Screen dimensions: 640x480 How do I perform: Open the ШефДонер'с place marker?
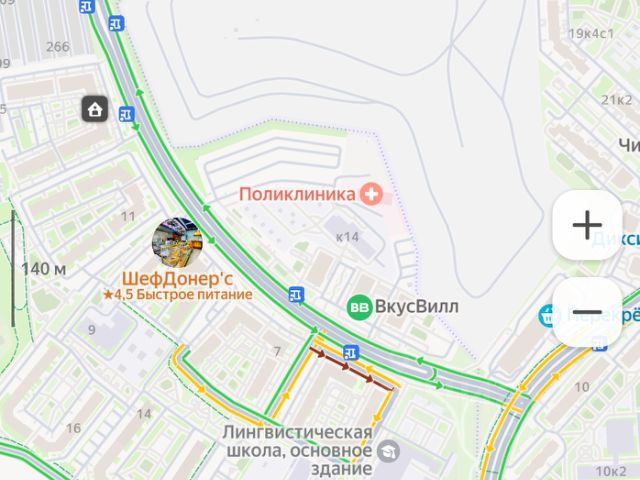click(x=176, y=242)
